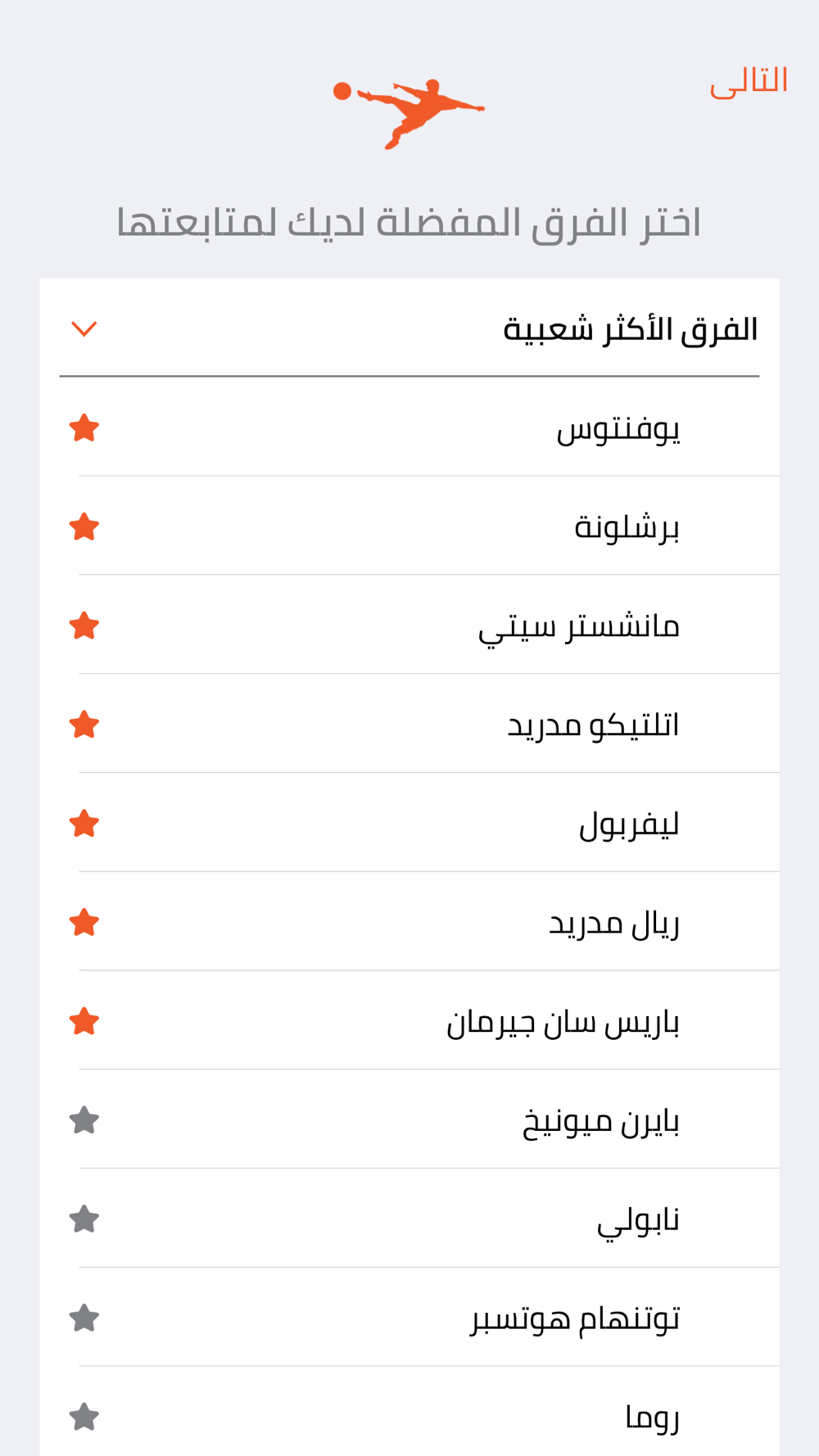Unfollow ليفربول
819x1456 pixels.
[x=84, y=824]
